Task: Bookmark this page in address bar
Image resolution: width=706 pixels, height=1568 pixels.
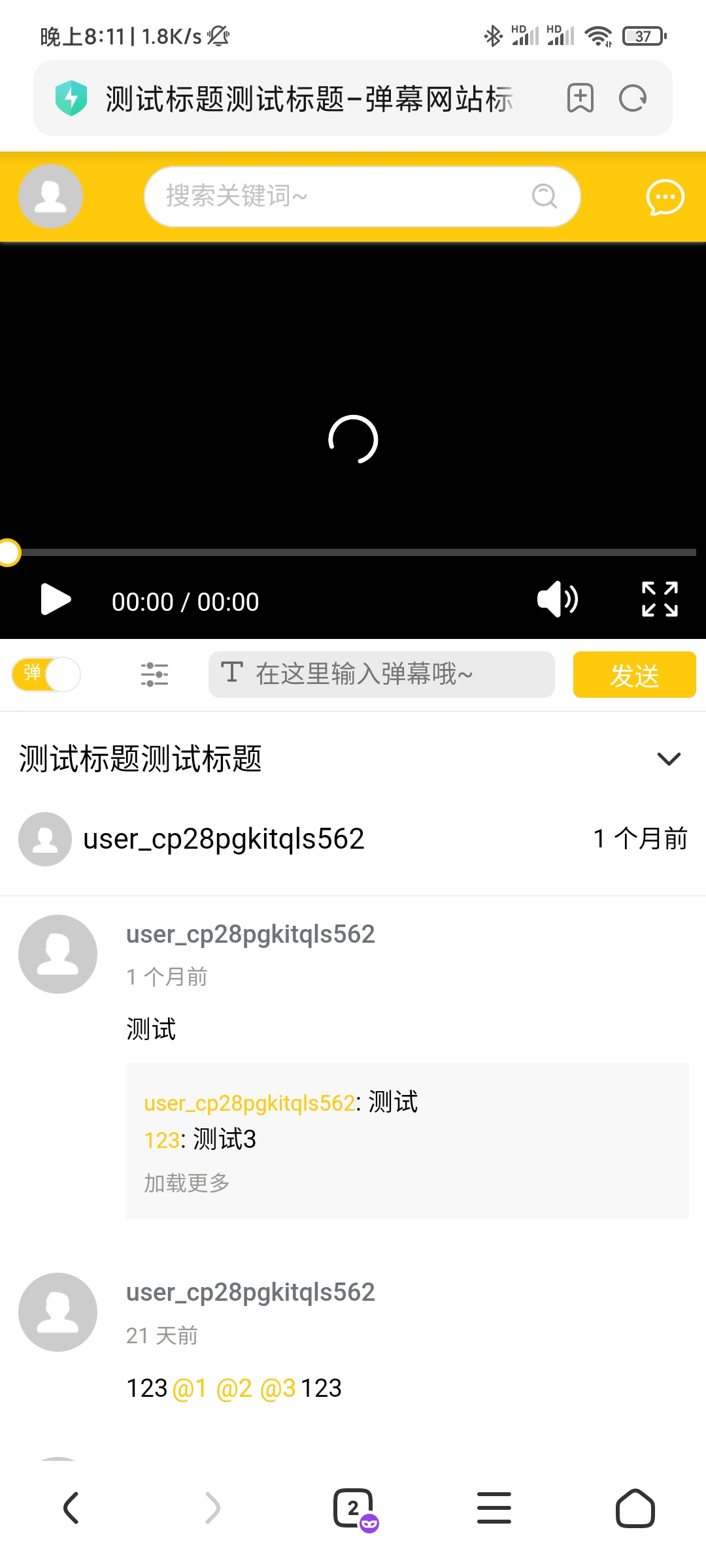Action: [x=580, y=99]
